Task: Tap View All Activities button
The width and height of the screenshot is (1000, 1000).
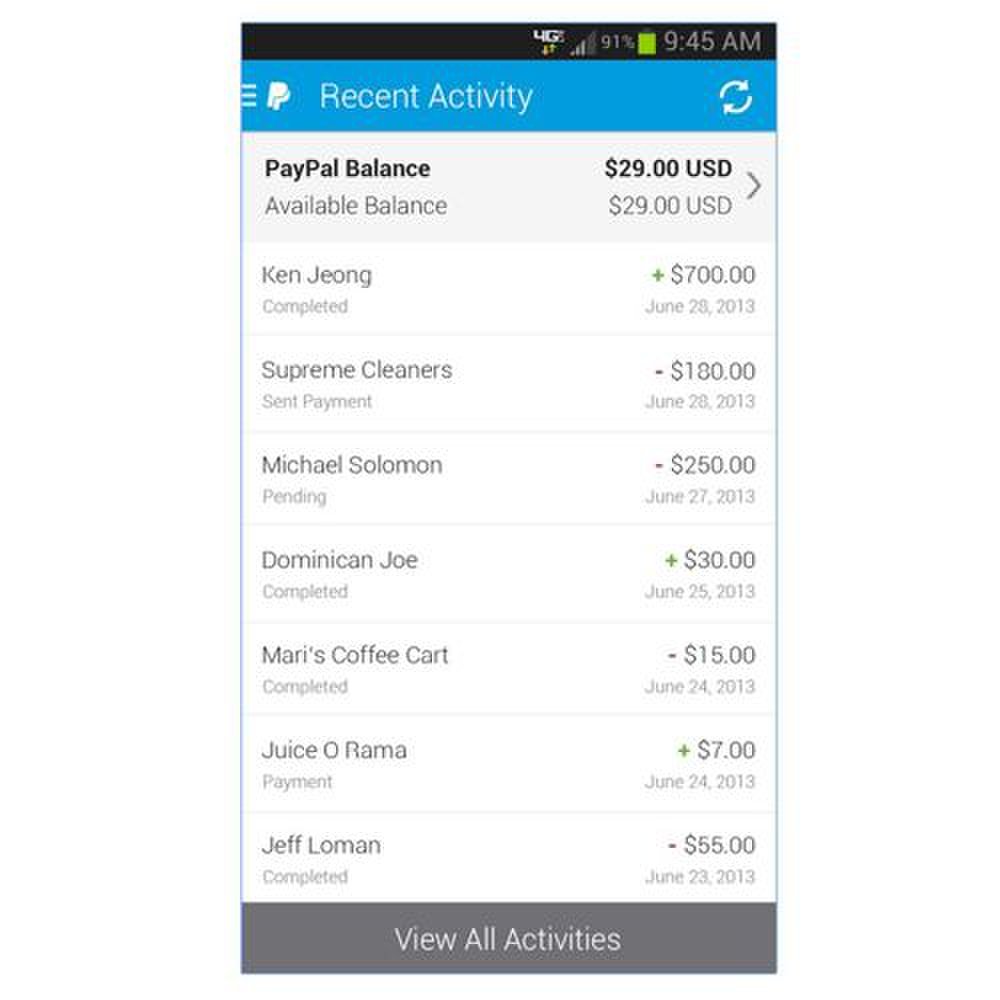Action: coord(508,939)
